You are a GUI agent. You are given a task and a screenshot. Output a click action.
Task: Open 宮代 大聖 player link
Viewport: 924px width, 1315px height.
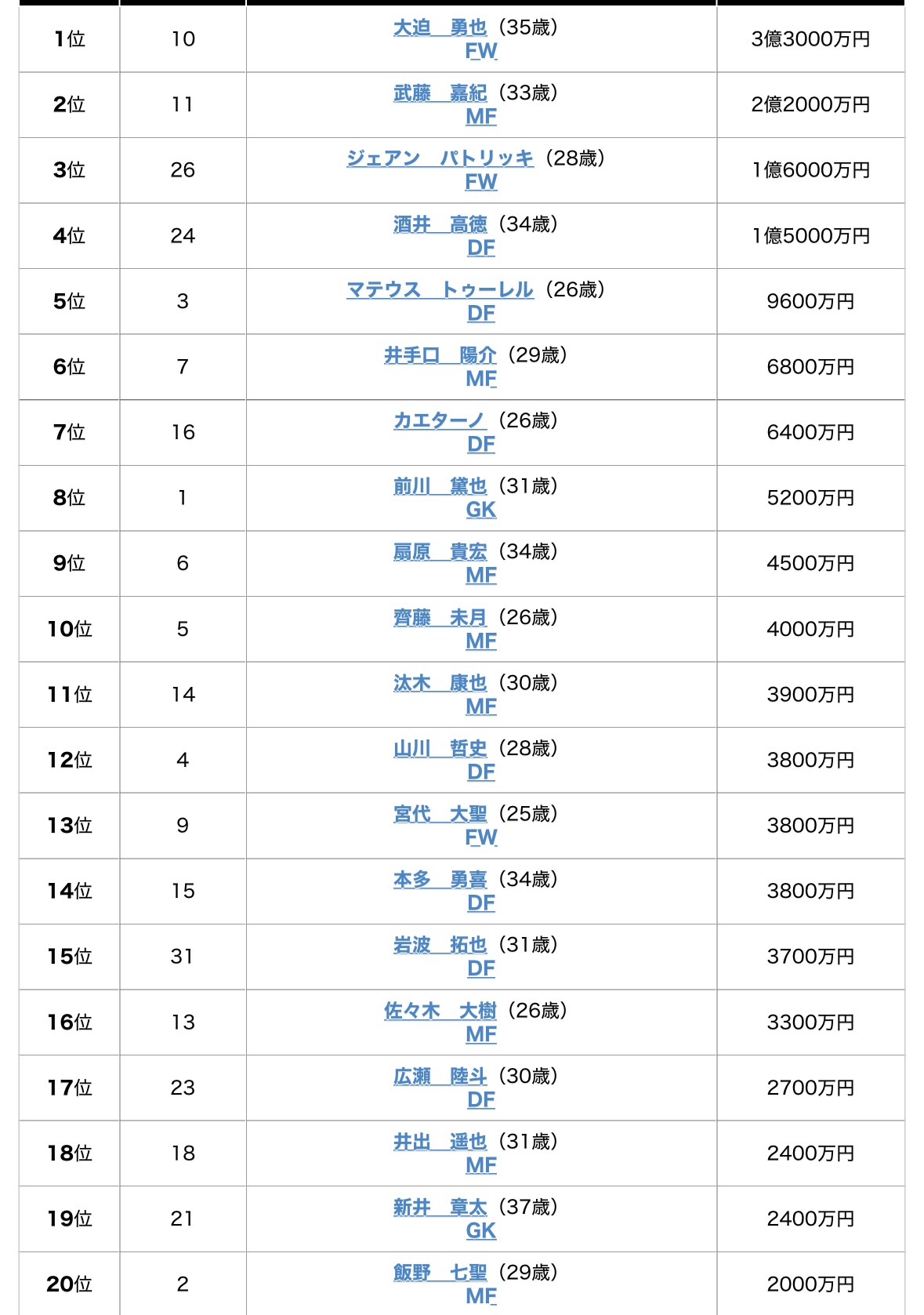coord(440,814)
